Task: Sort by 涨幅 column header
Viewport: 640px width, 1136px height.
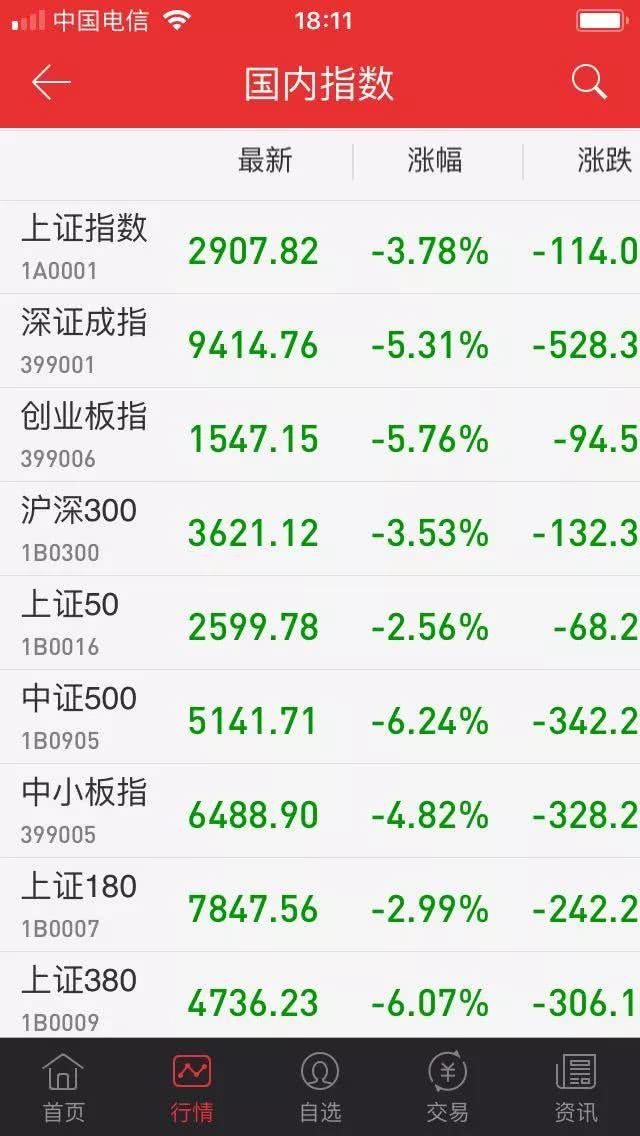Action: [x=435, y=160]
